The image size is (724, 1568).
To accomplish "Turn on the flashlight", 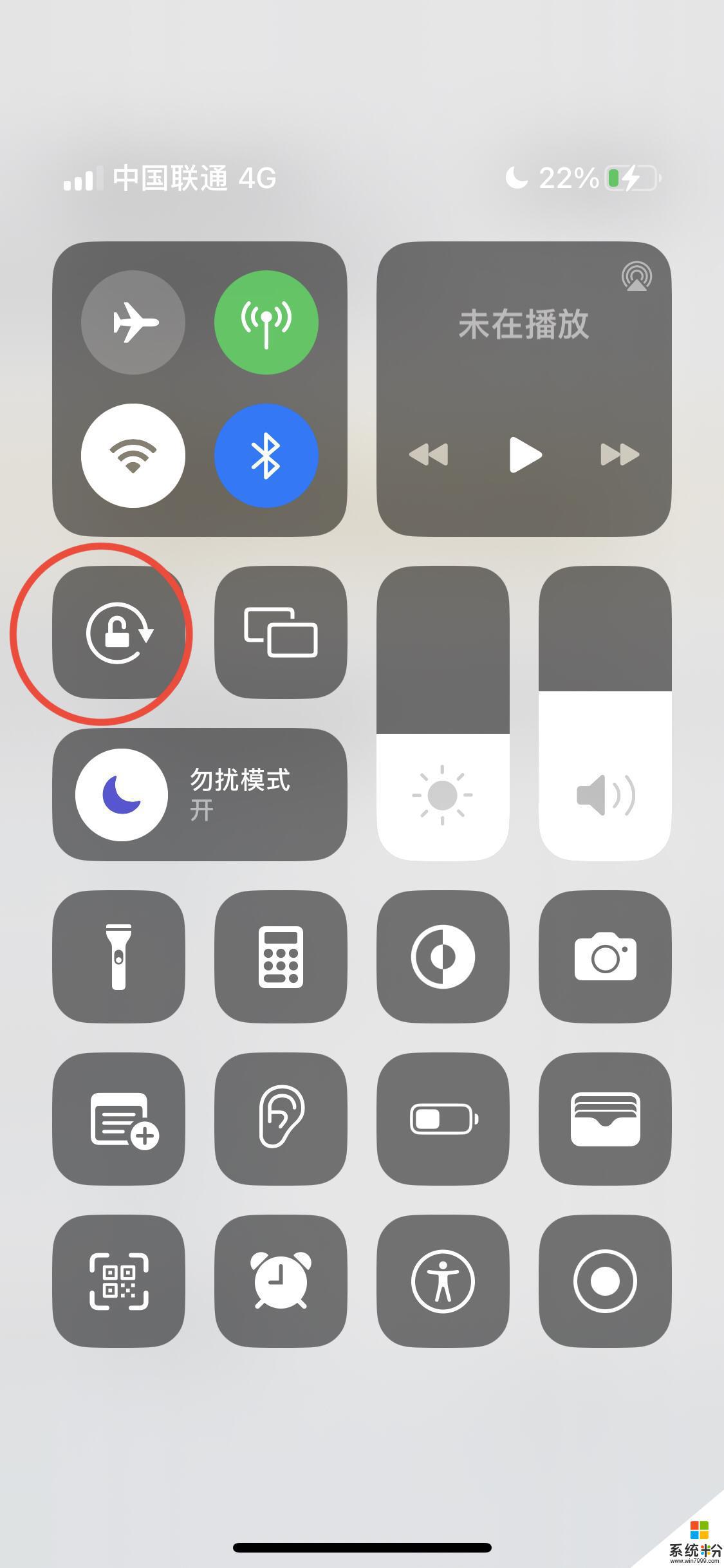I will pos(119,957).
